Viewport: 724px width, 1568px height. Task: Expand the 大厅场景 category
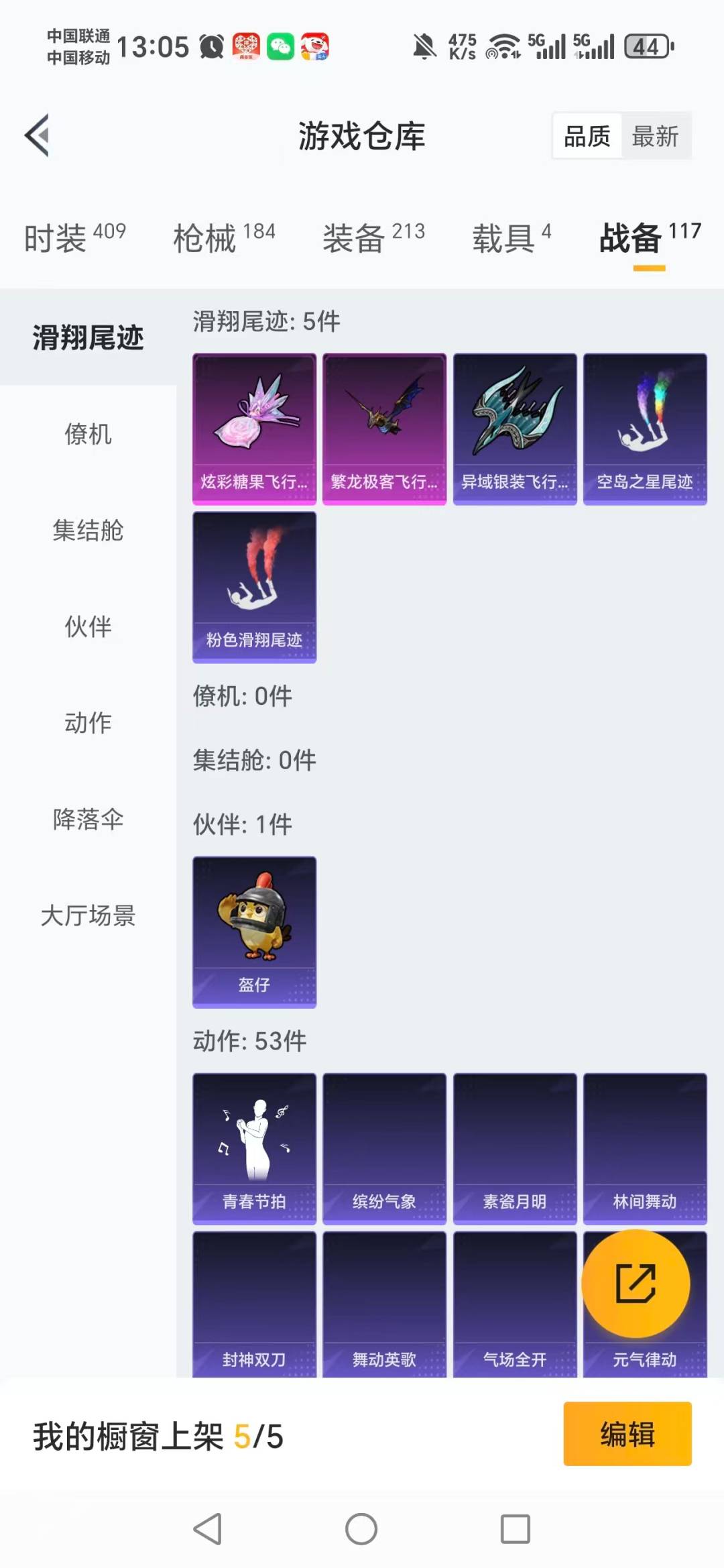click(88, 915)
